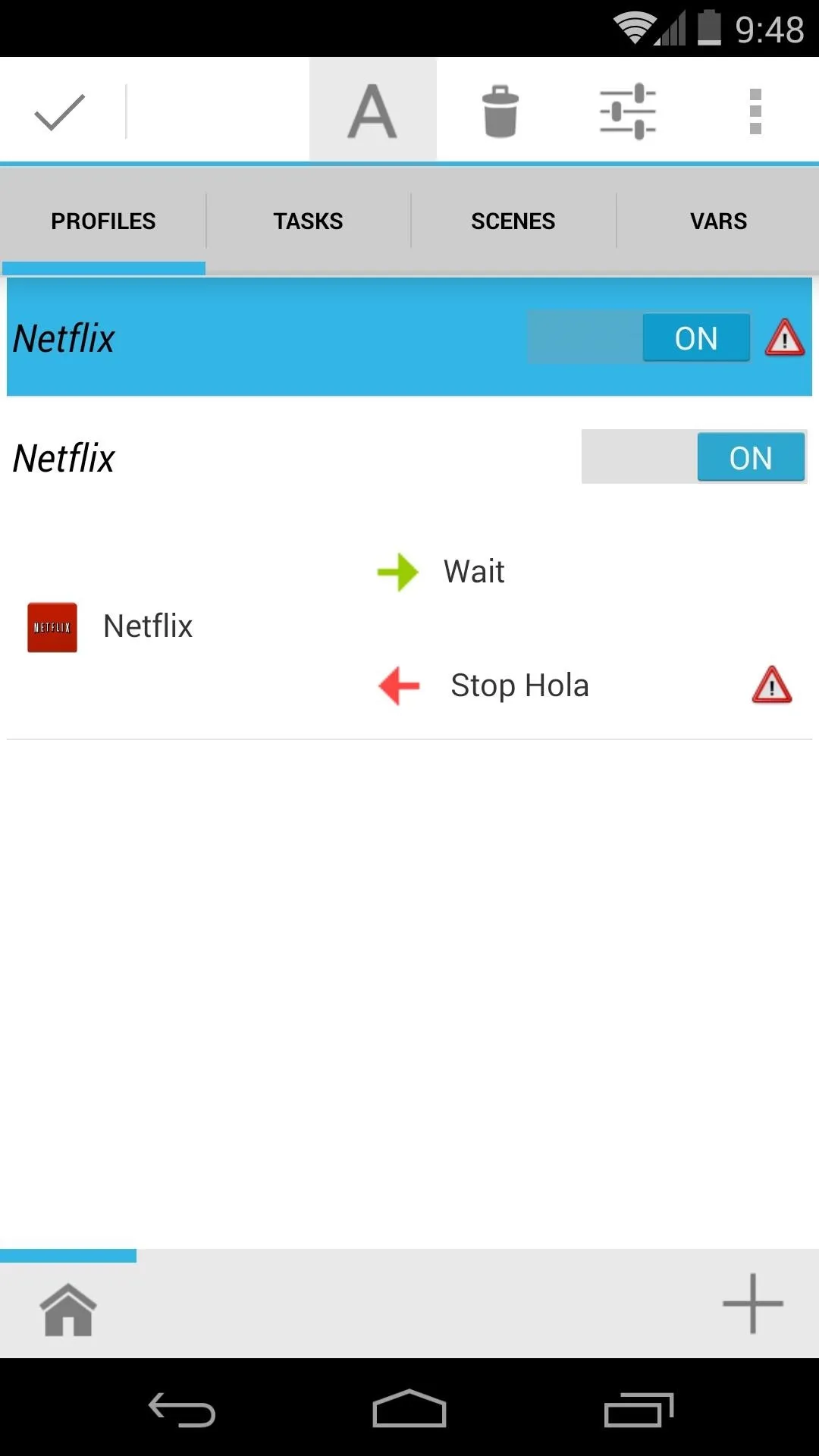The width and height of the screenshot is (819, 1456).
Task: Add a new profile with the plus button
Action: tap(752, 1304)
